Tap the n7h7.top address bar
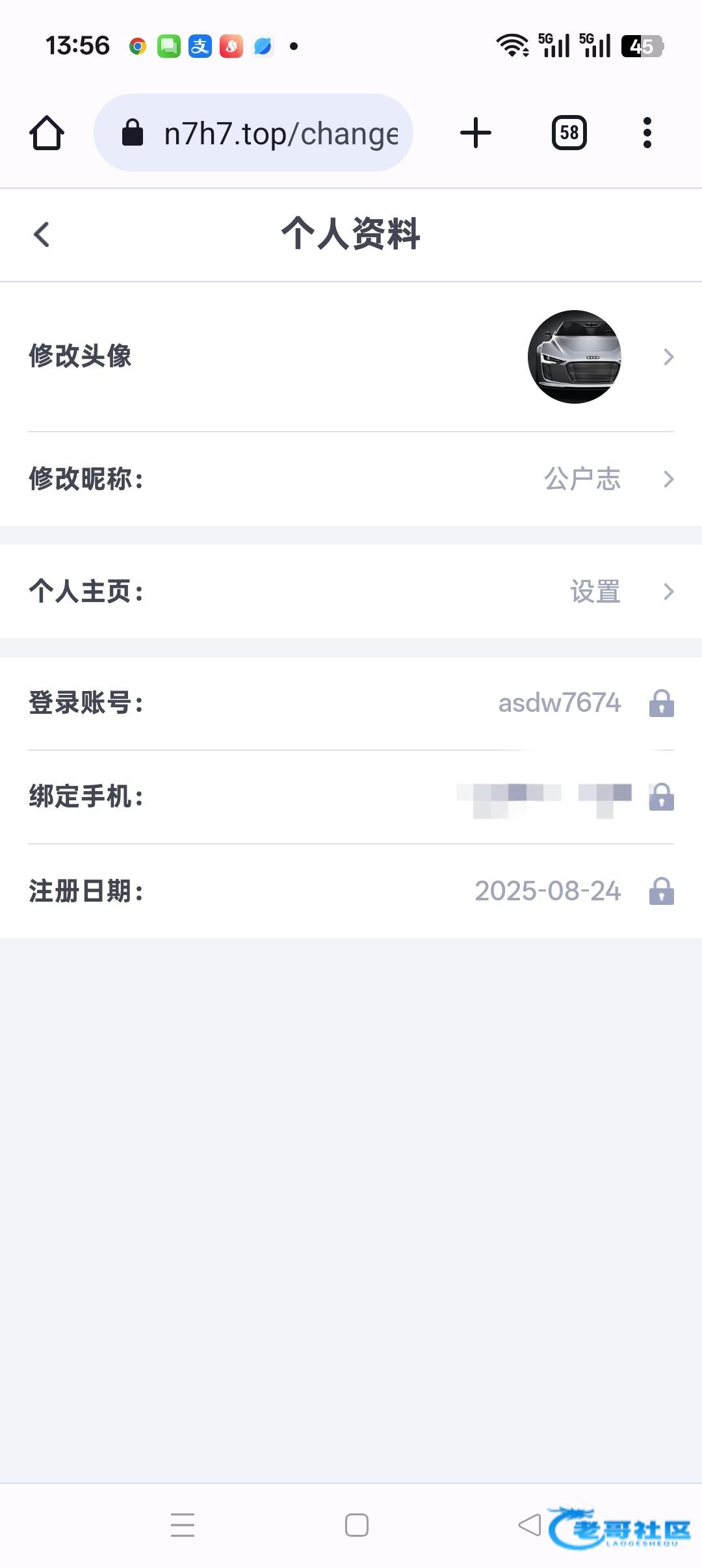The width and height of the screenshot is (702, 1568). tap(253, 133)
